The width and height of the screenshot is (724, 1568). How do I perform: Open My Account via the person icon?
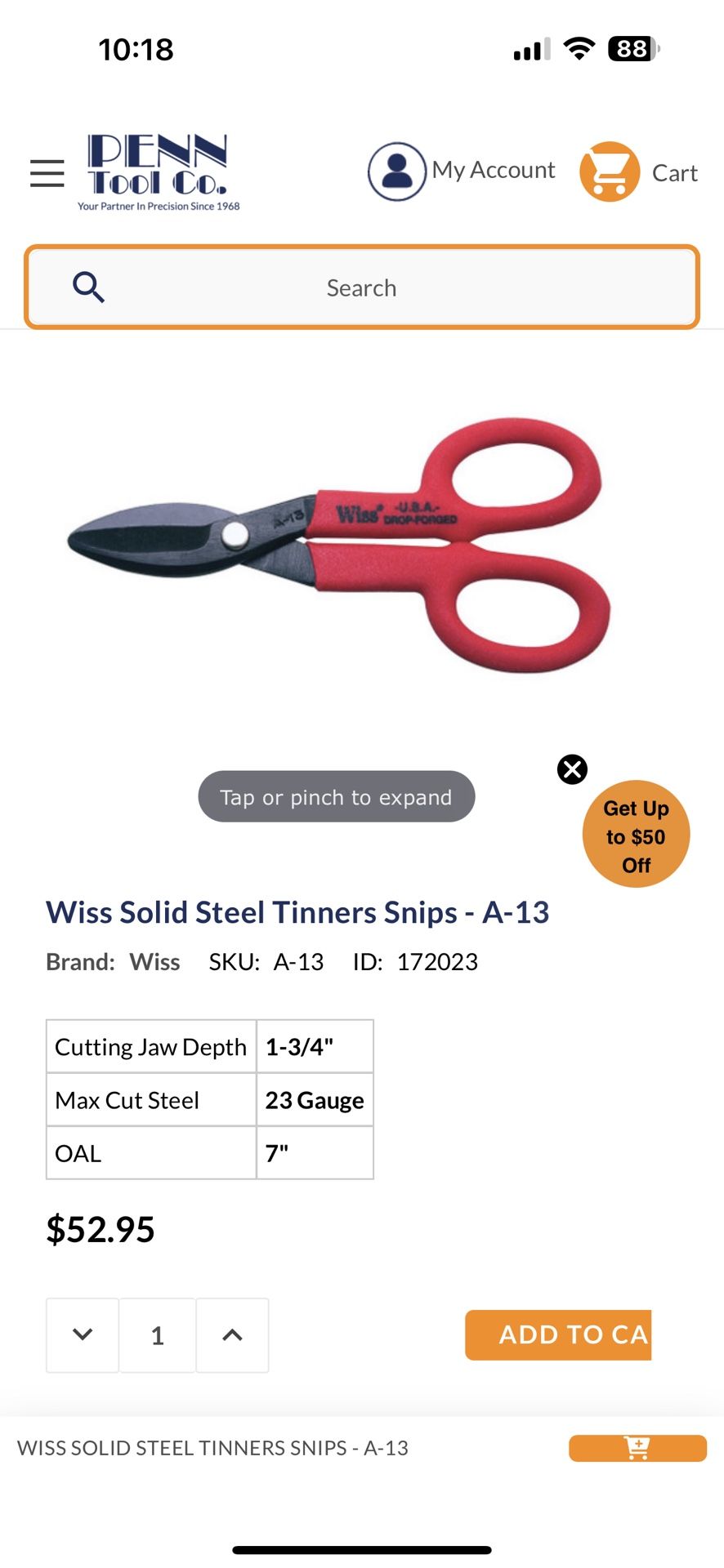(396, 170)
